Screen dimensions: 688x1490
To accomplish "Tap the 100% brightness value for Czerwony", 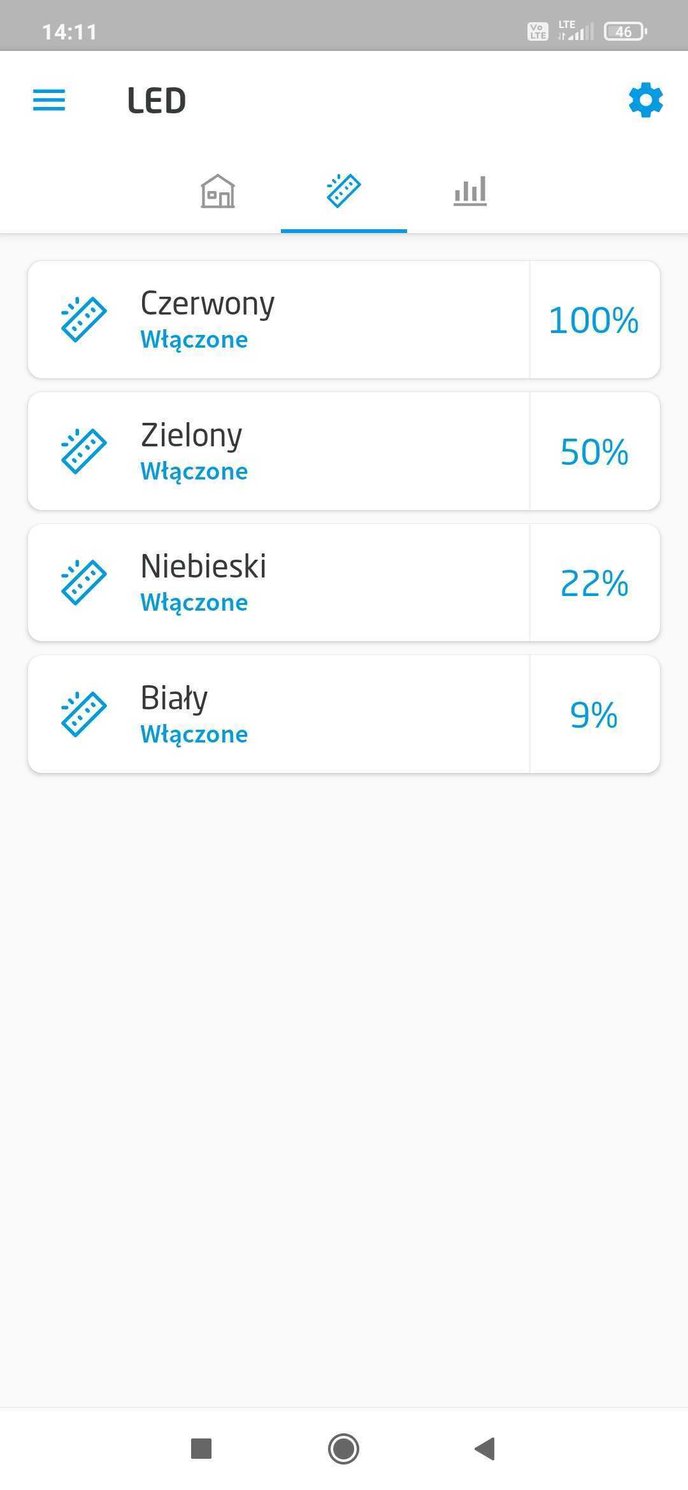I will (x=594, y=320).
